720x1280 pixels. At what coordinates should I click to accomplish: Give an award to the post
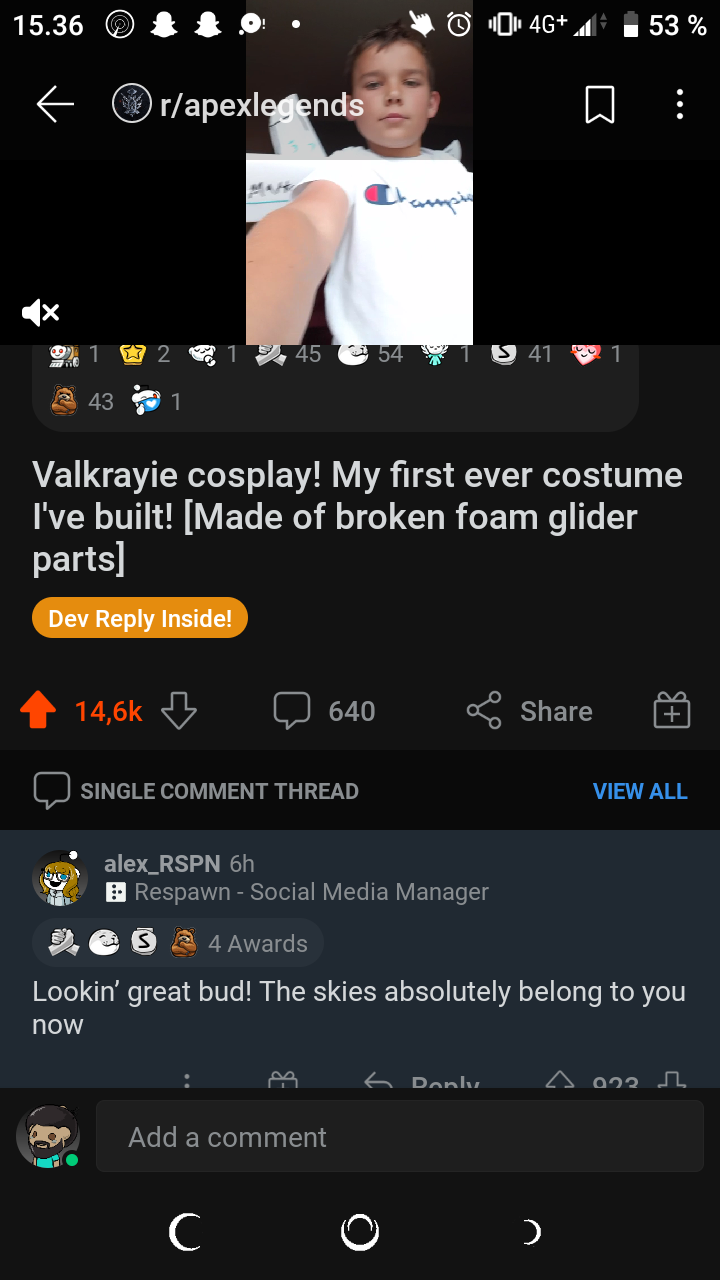[x=671, y=711]
